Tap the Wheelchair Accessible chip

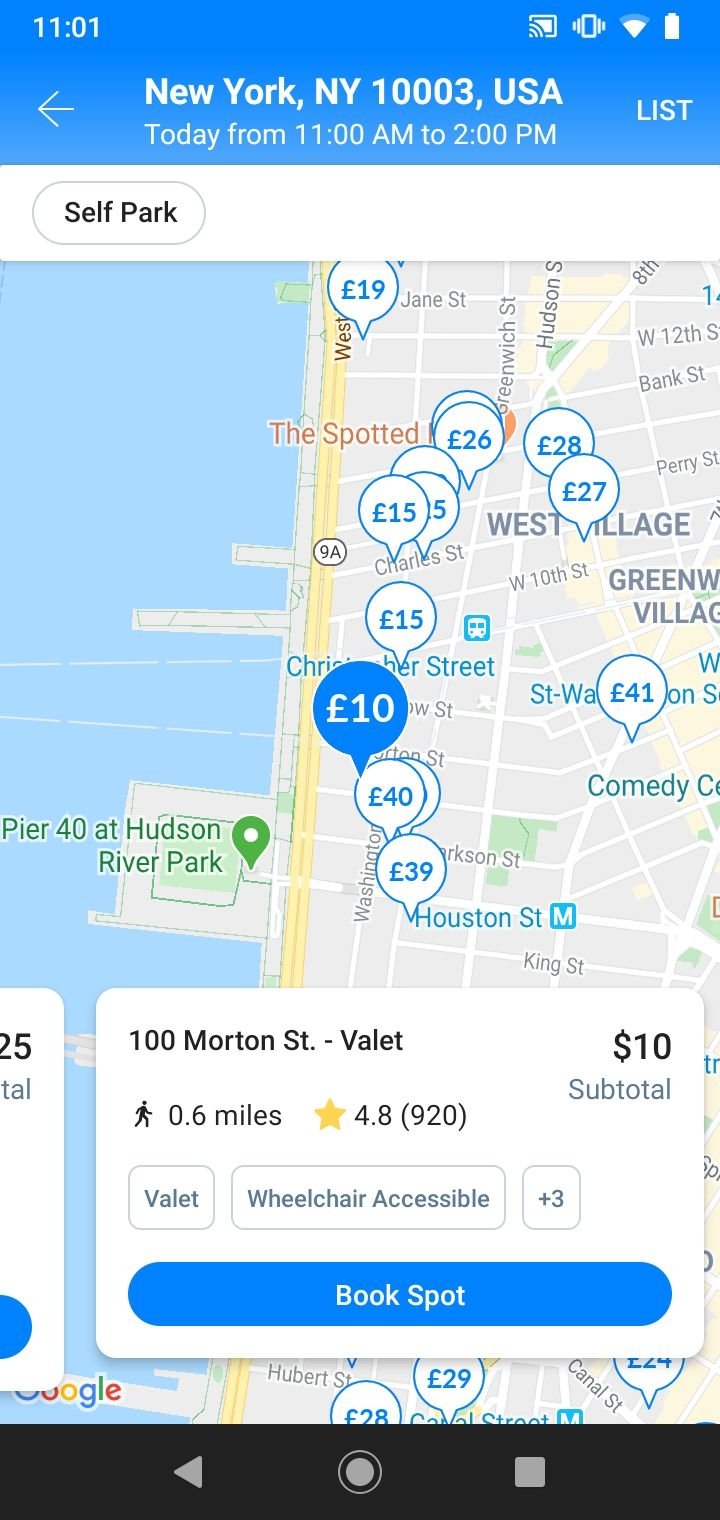coord(368,1198)
